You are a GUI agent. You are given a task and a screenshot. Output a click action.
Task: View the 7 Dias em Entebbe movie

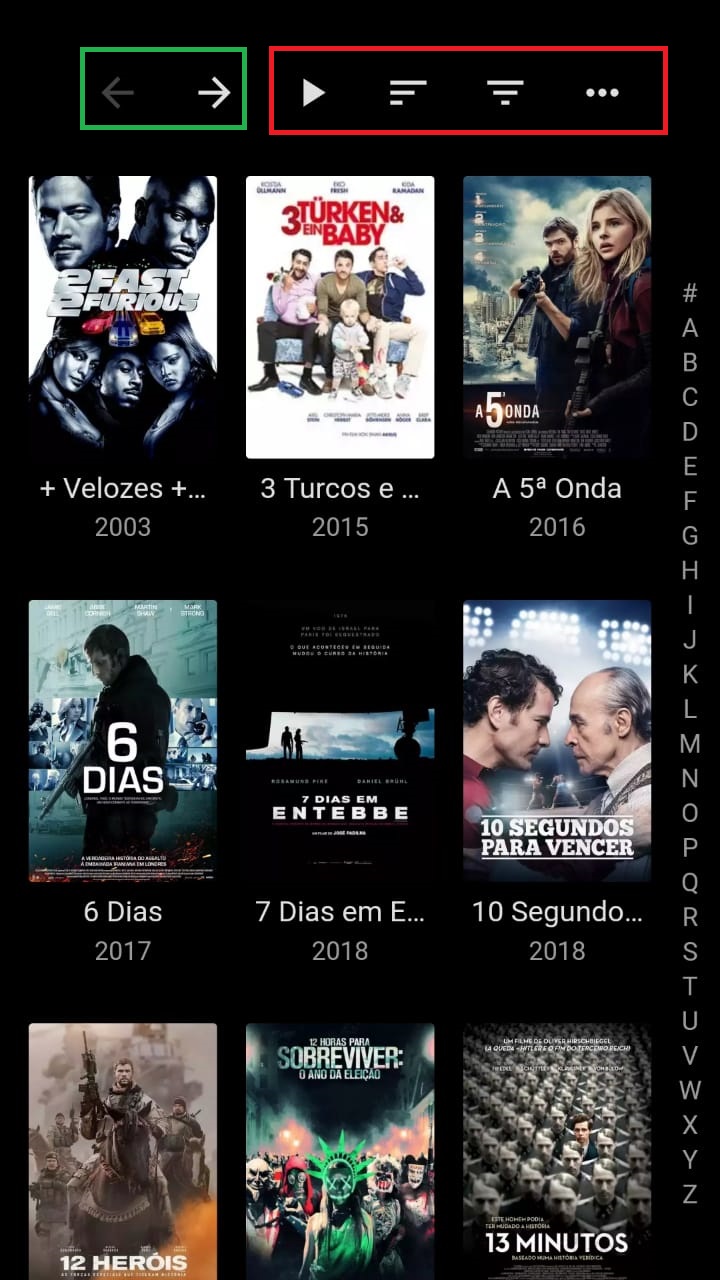tap(340, 741)
